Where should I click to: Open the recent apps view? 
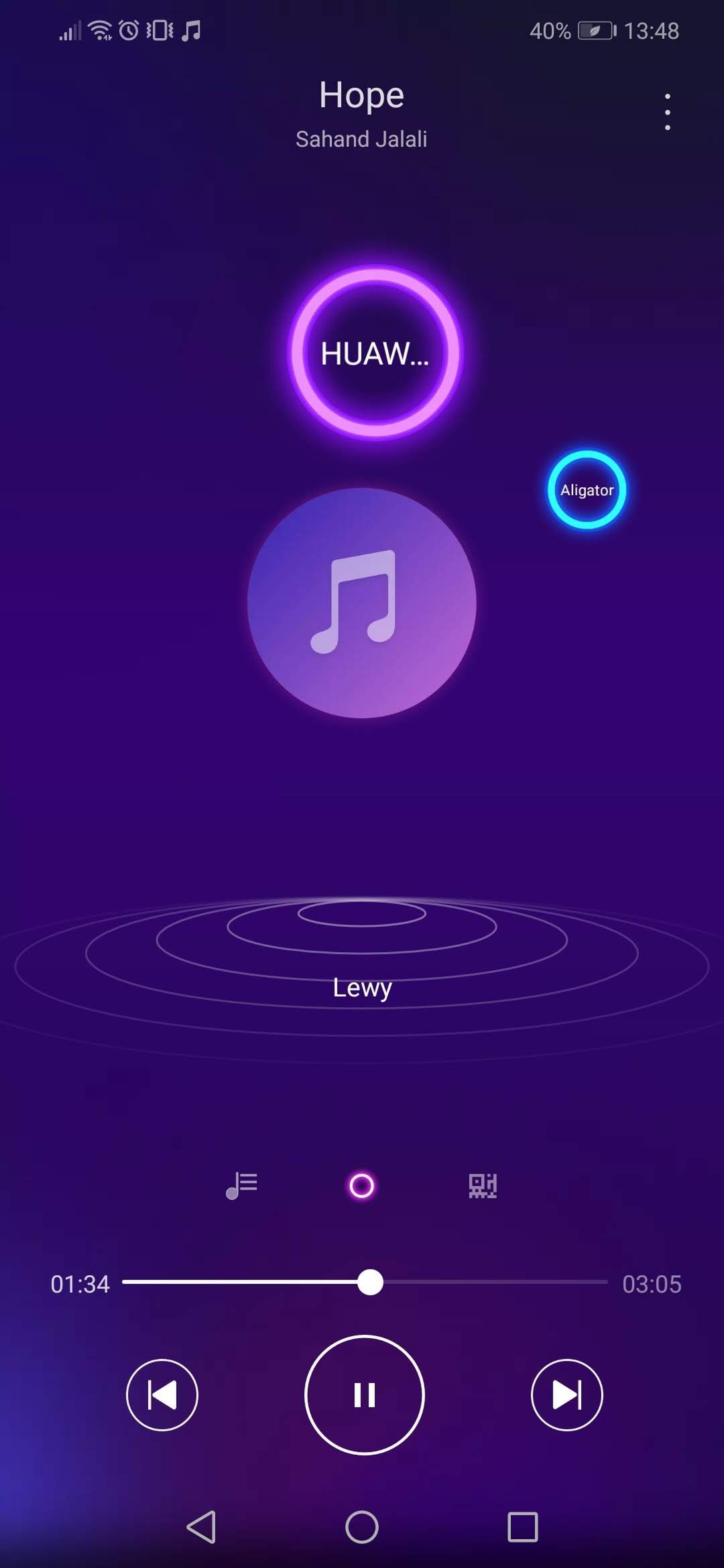pos(523,1527)
